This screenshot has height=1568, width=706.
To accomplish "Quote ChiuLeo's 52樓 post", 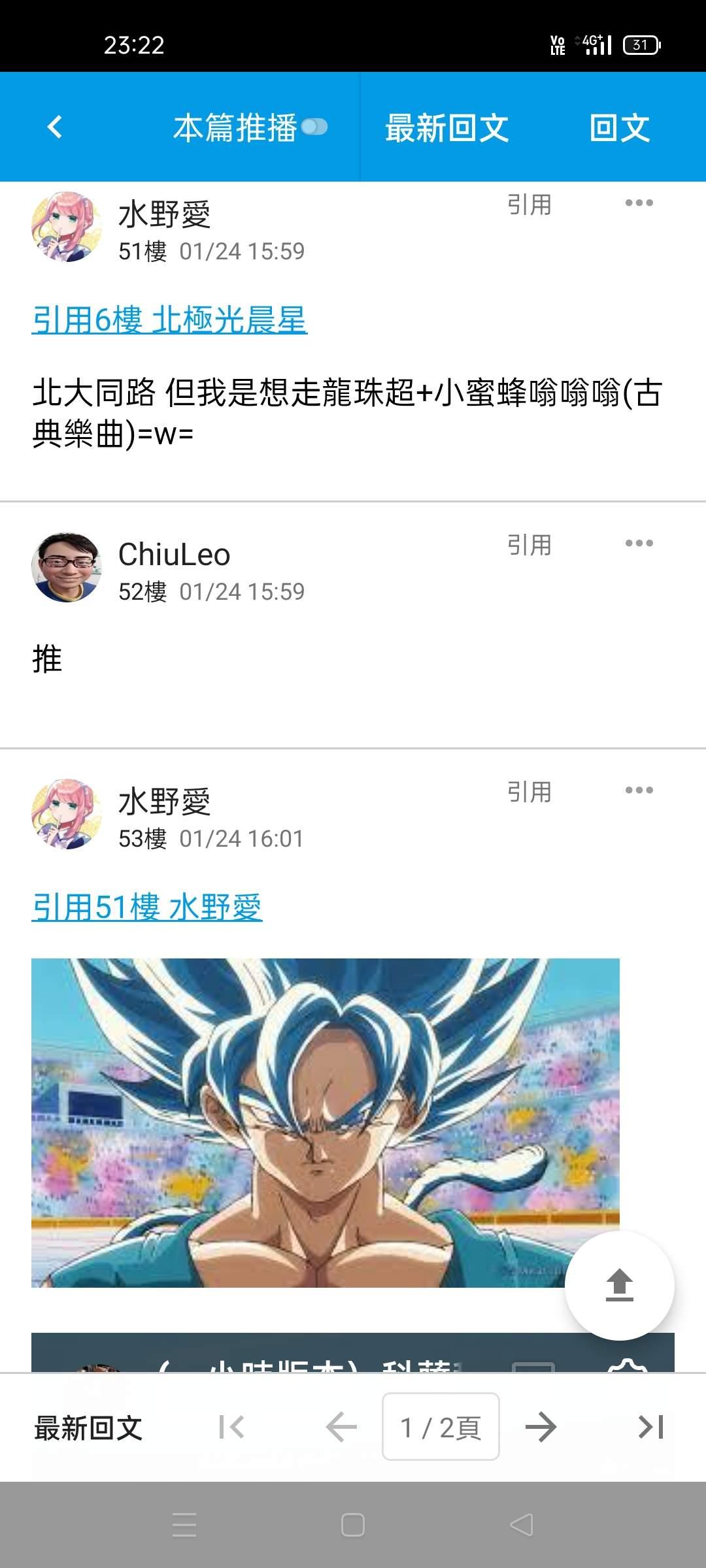I will pyautogui.click(x=529, y=545).
